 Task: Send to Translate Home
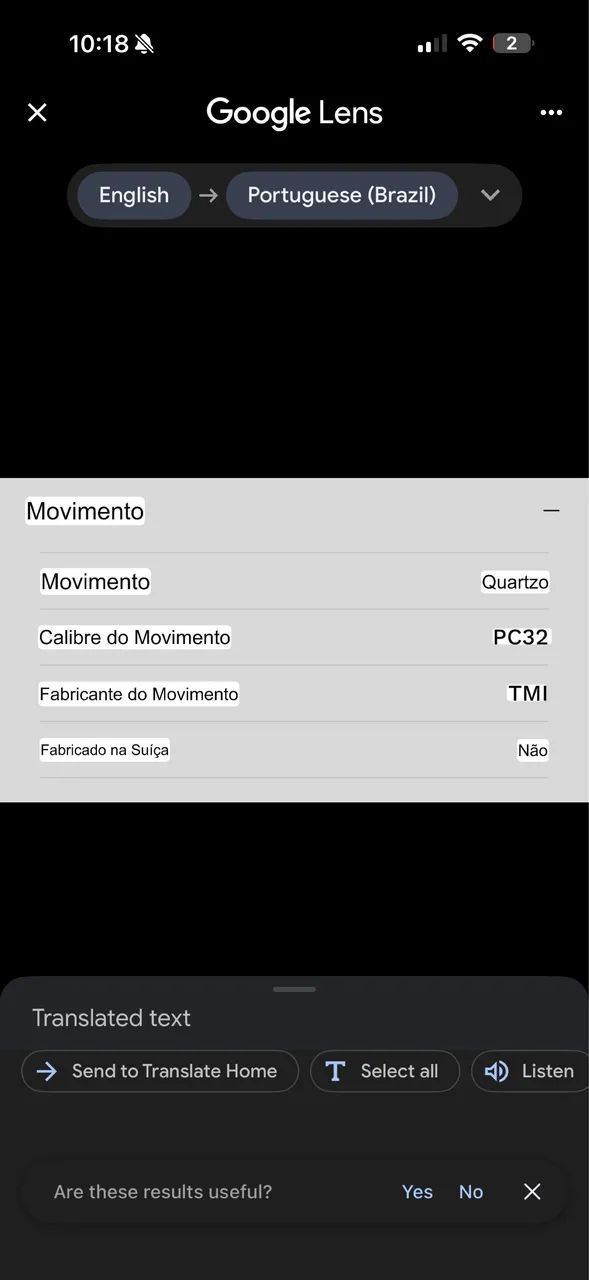[x=160, y=1071]
